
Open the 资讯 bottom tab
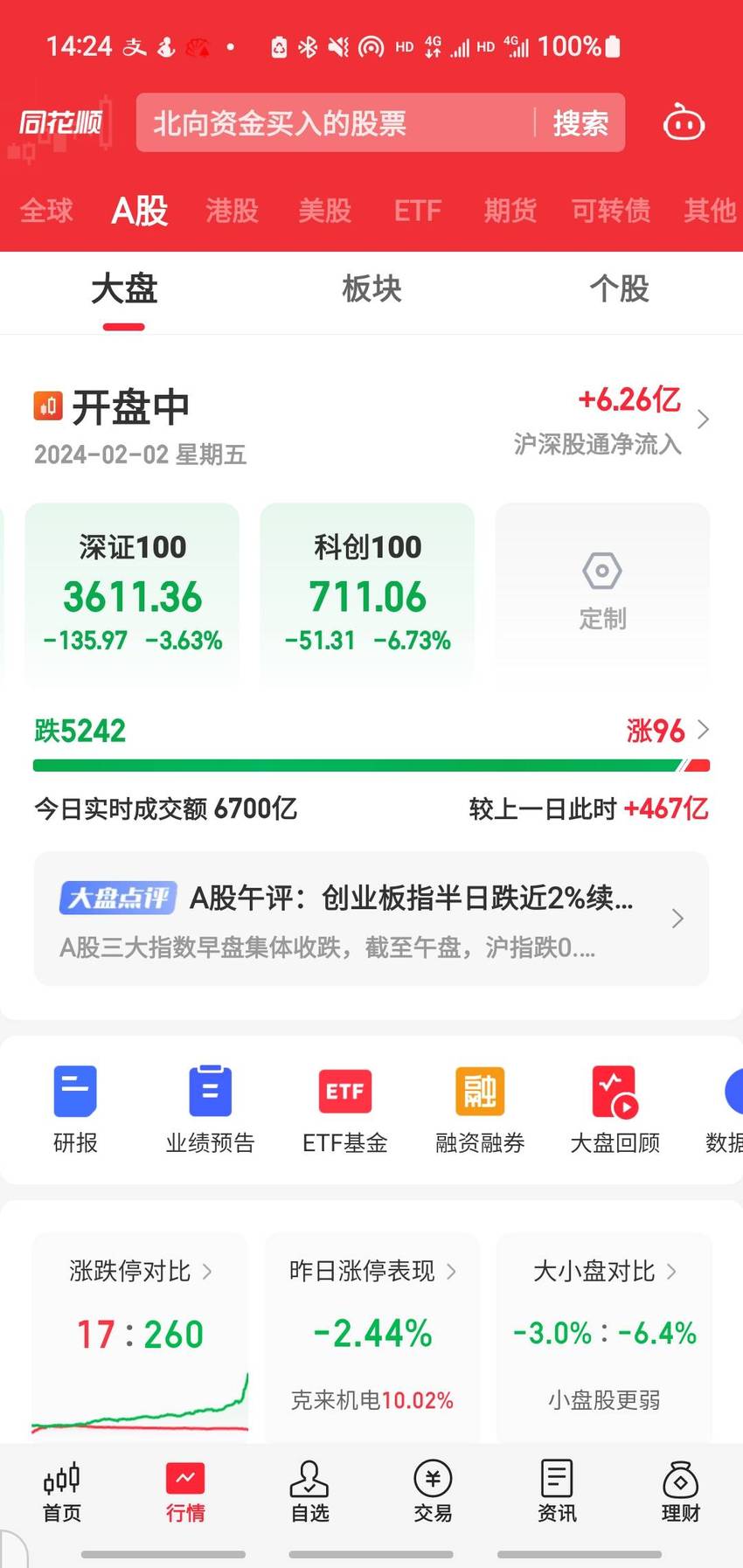(557, 1493)
